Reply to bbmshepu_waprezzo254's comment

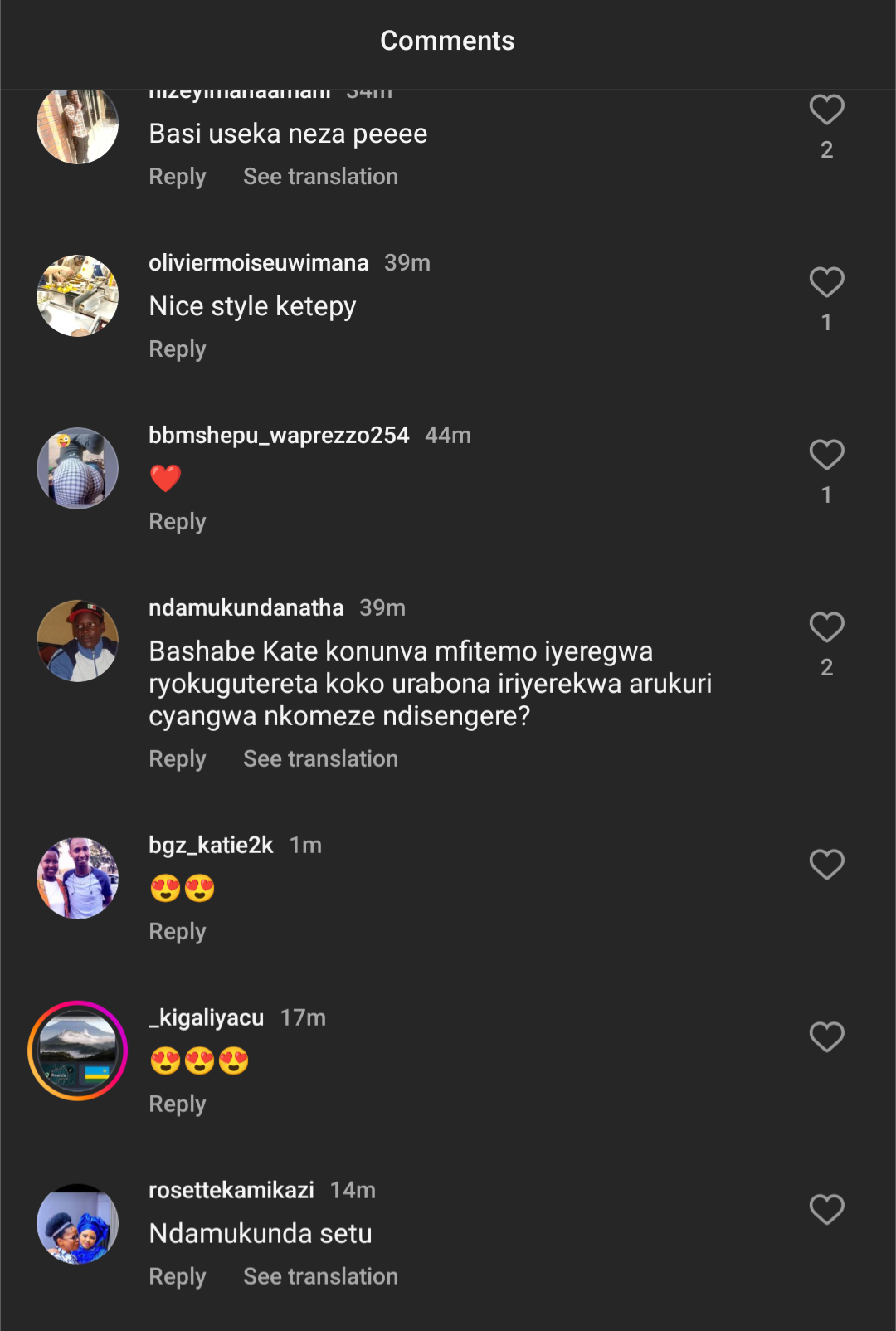click(177, 522)
